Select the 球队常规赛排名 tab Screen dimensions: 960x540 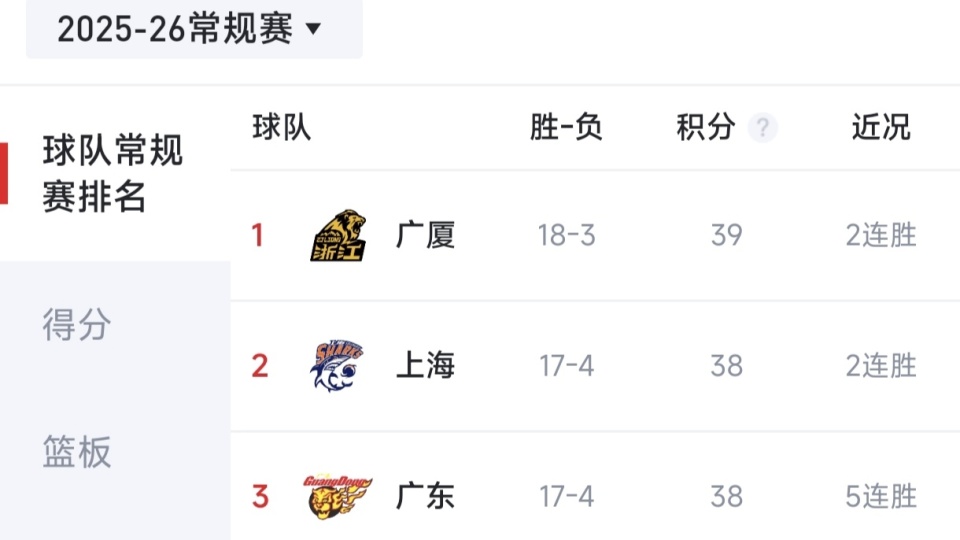[112, 175]
